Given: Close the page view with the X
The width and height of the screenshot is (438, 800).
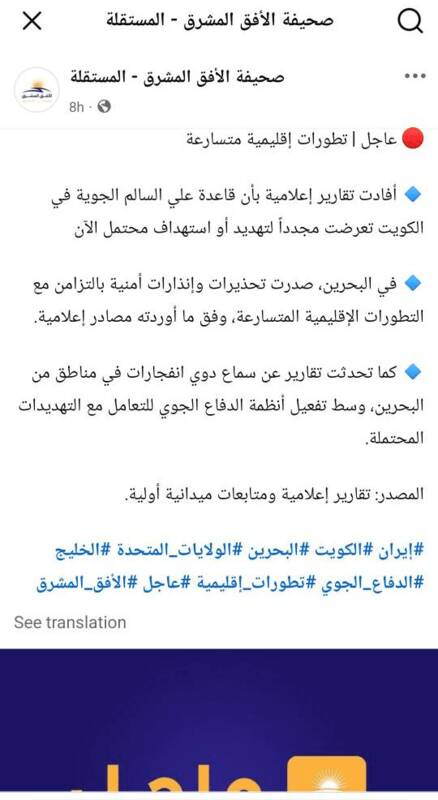Looking at the screenshot, I should [32, 21].
